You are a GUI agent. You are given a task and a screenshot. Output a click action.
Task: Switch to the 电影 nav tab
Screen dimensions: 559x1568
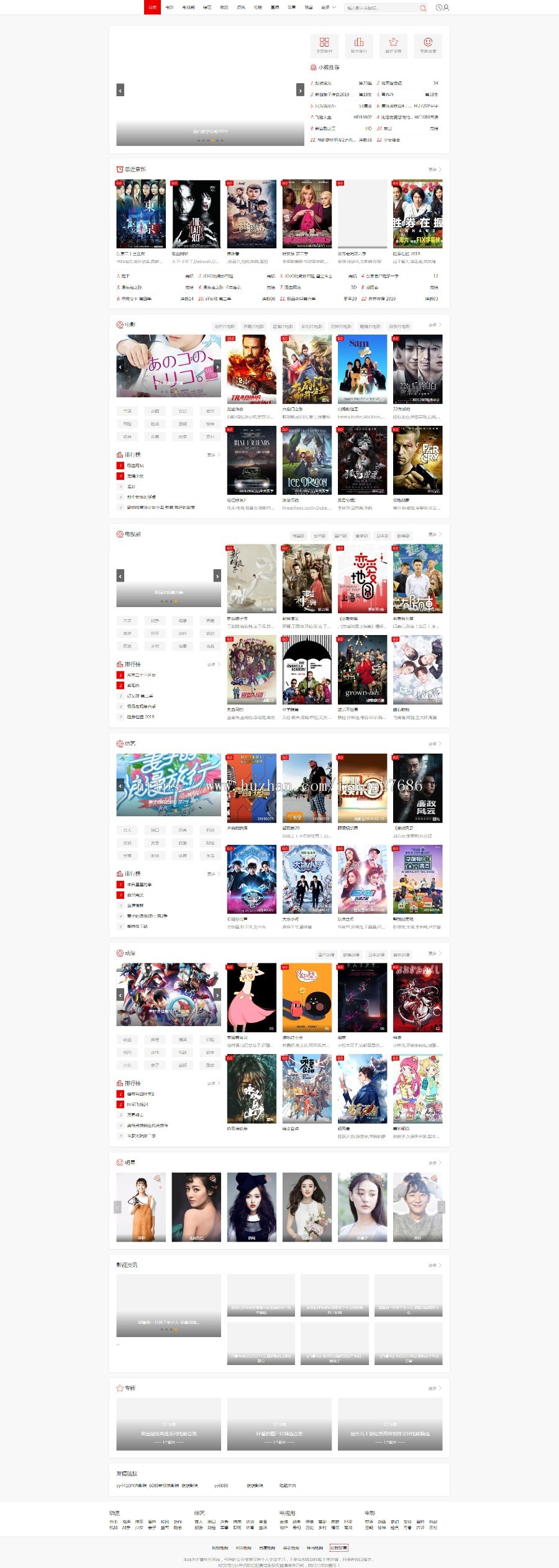169,7
